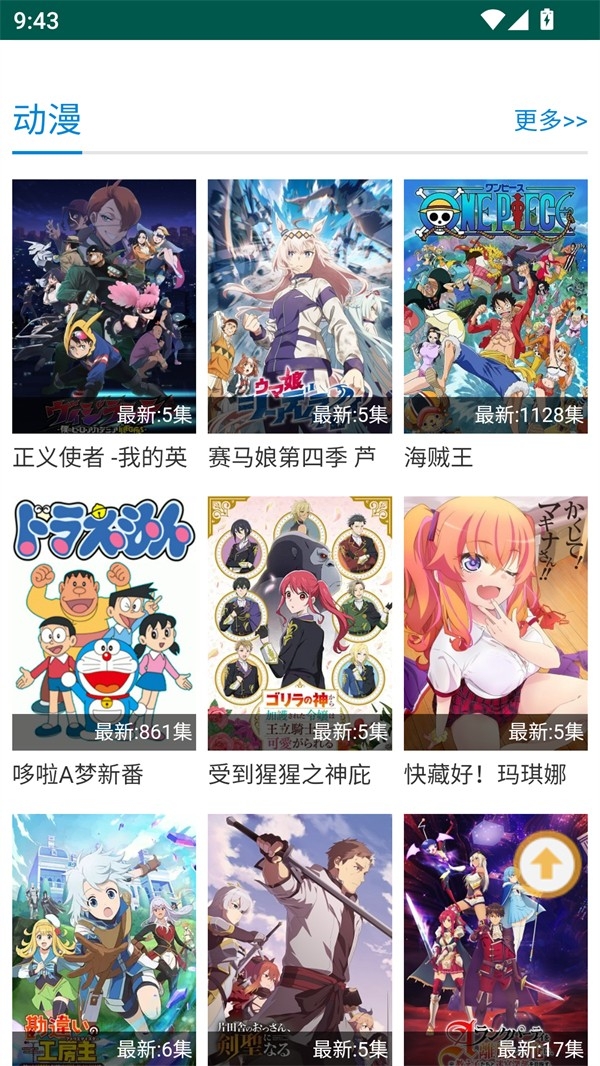View the 受到猩猩之神庇 anime
The image size is (600, 1066).
300,623
